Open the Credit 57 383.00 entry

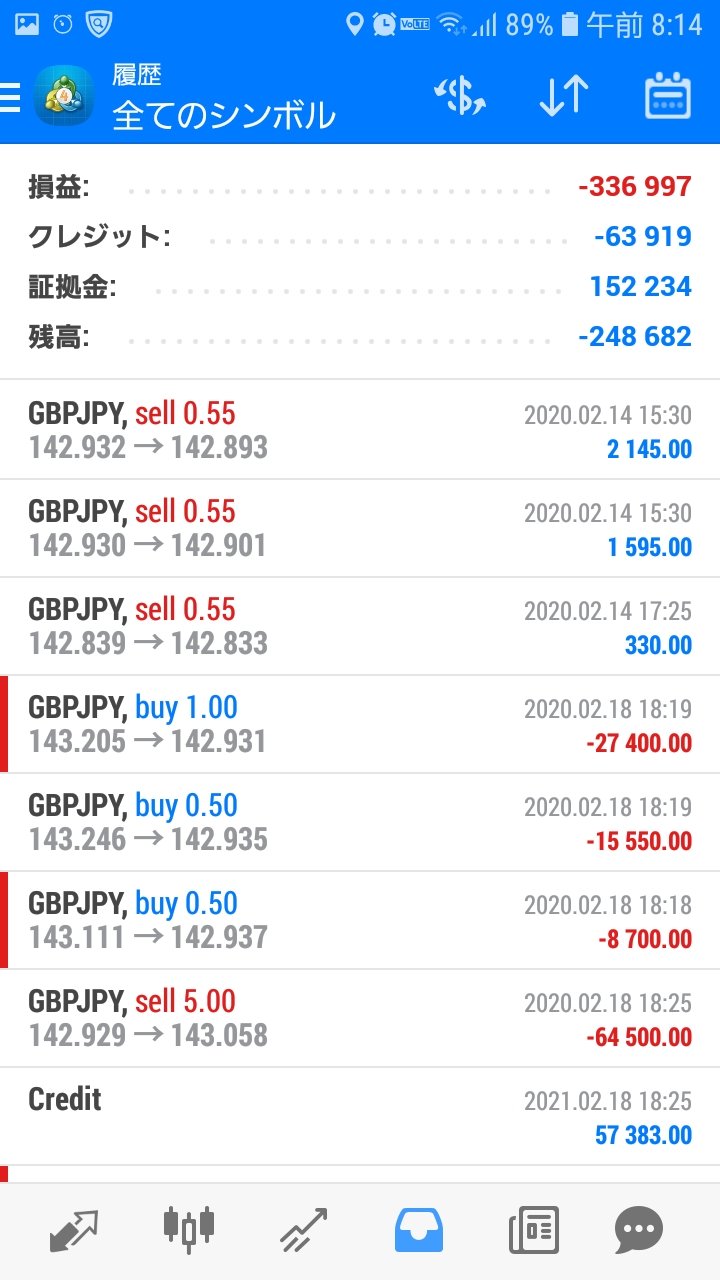click(x=360, y=1116)
